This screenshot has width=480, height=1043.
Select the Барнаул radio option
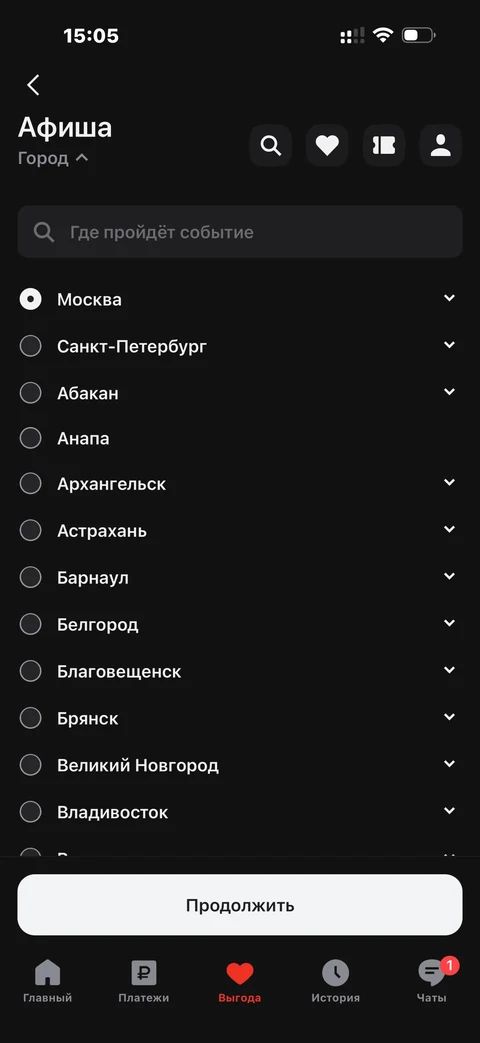(31, 577)
